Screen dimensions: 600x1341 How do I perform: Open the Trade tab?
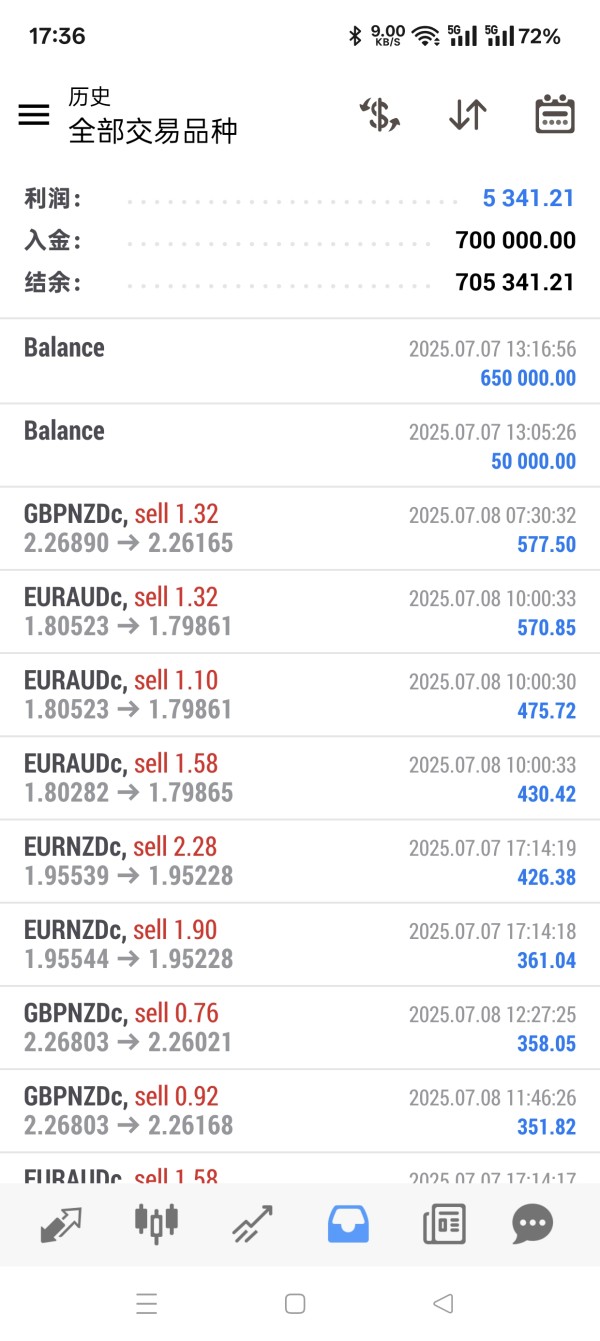[252, 1223]
